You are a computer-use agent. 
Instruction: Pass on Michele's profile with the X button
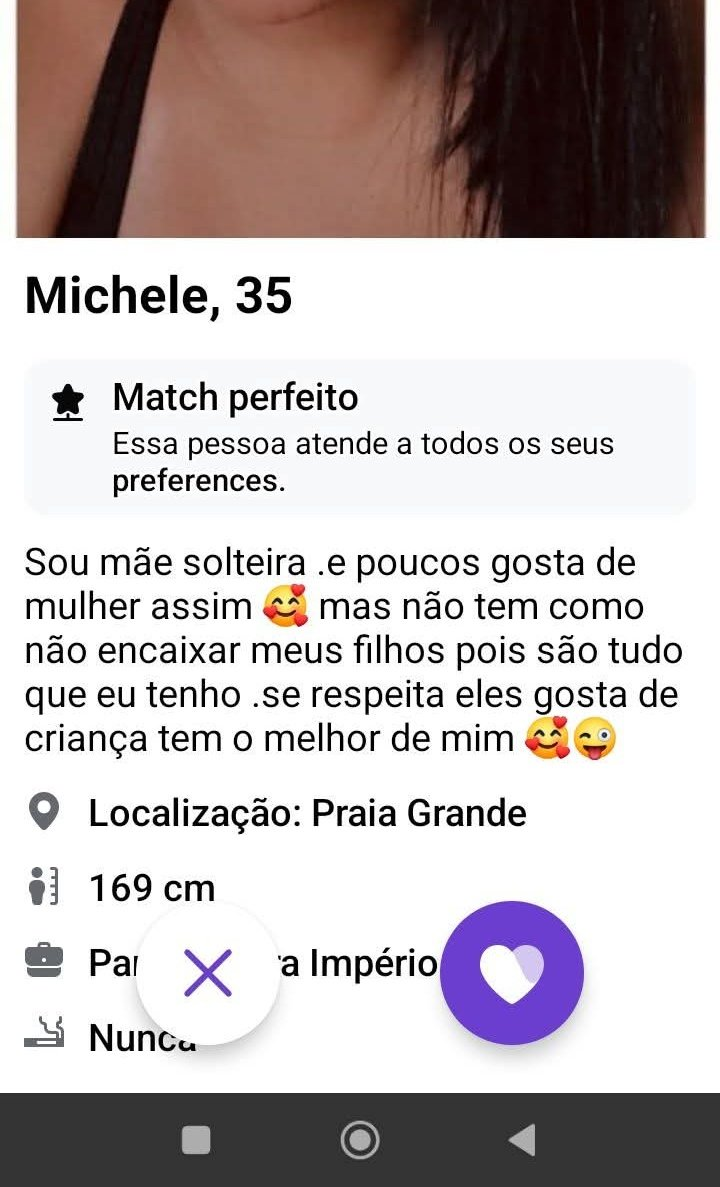click(x=208, y=973)
